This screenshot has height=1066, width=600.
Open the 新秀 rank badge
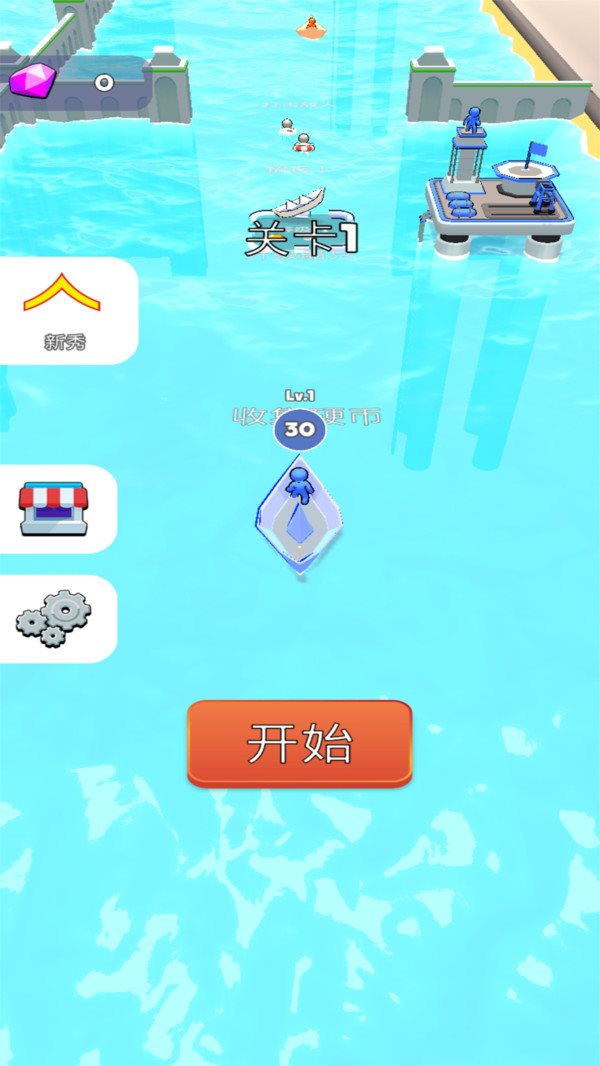[x=66, y=310]
